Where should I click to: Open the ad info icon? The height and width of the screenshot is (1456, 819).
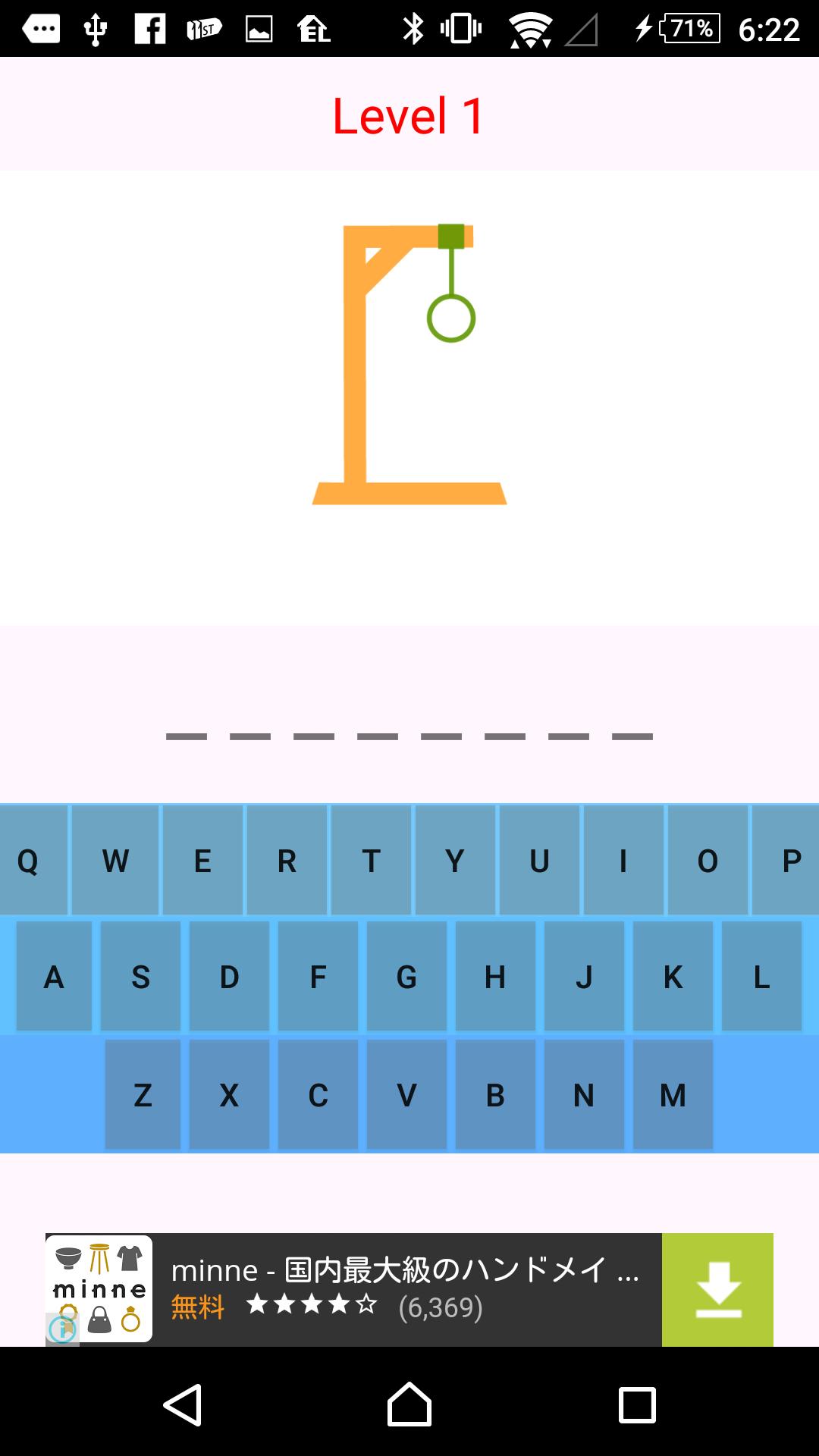[62, 1329]
